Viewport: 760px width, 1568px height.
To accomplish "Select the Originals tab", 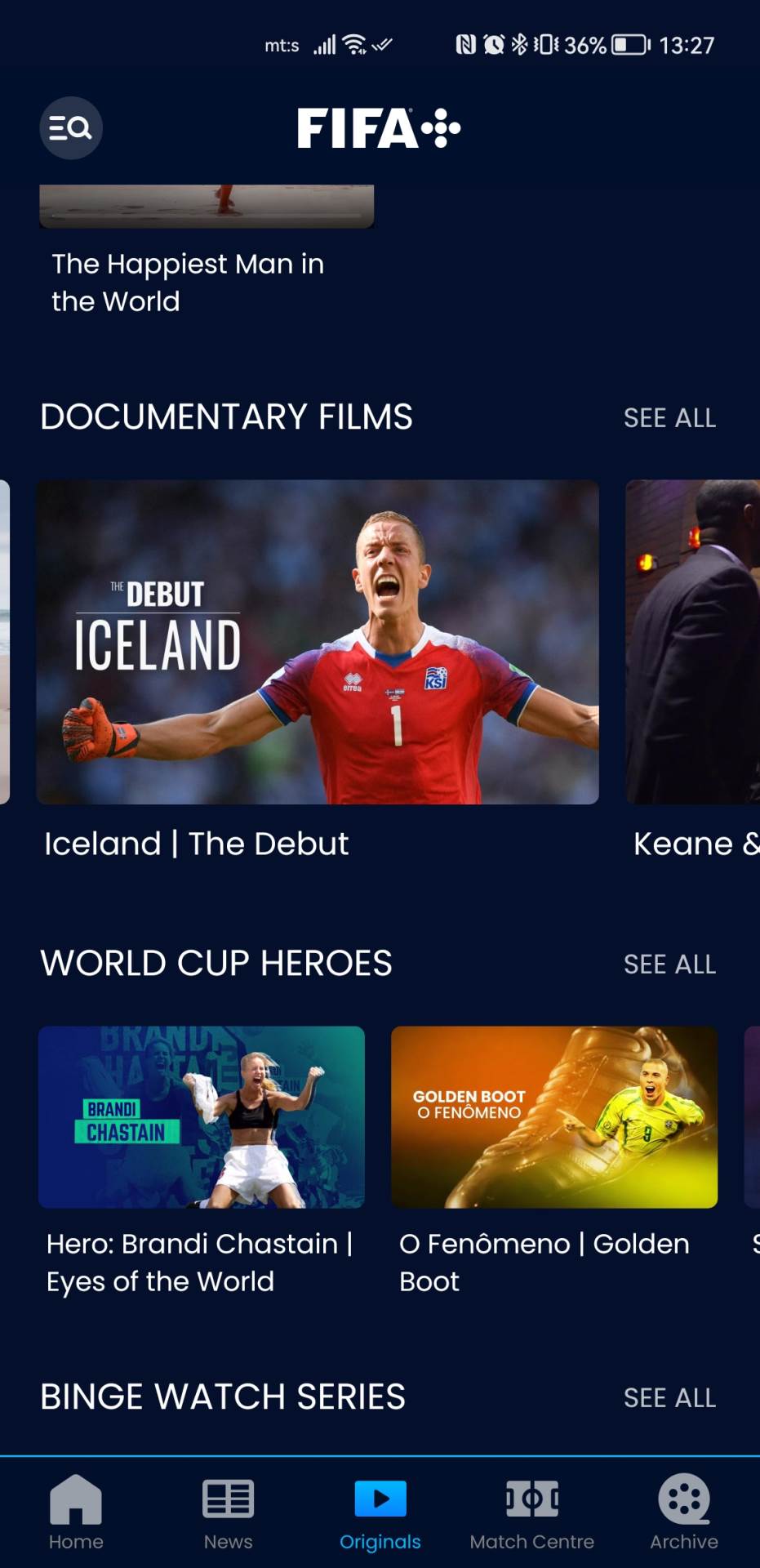I will click(380, 1512).
